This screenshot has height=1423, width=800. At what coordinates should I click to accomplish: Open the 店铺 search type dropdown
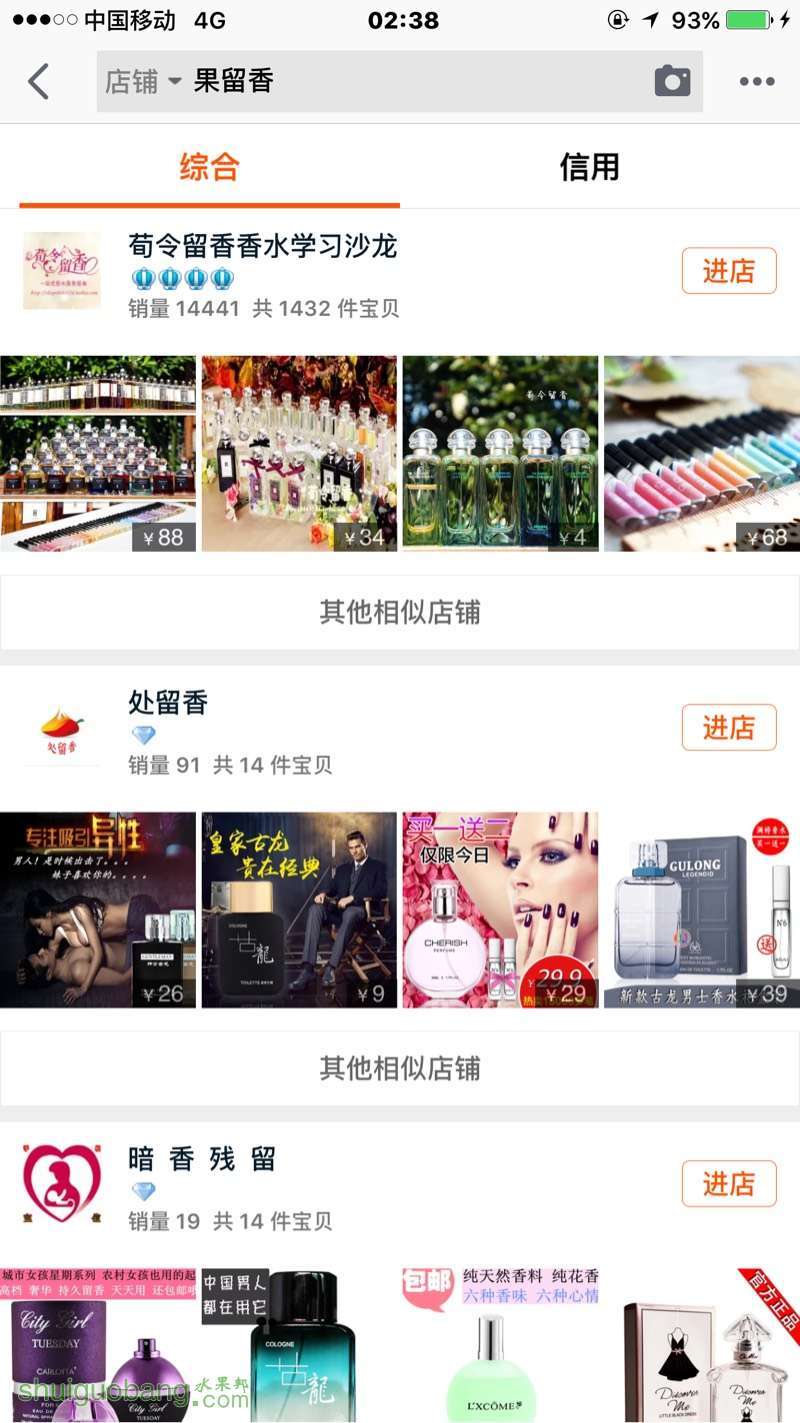coord(144,81)
